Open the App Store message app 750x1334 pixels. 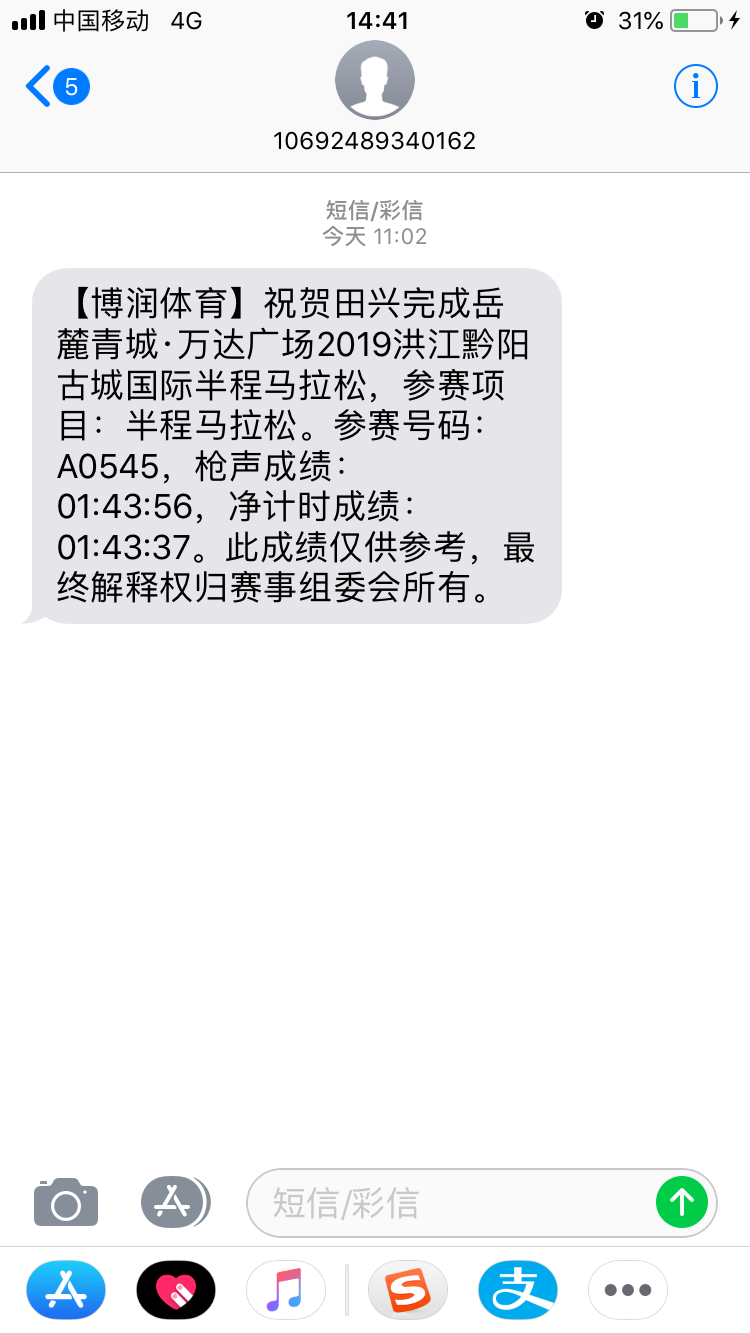66,1290
